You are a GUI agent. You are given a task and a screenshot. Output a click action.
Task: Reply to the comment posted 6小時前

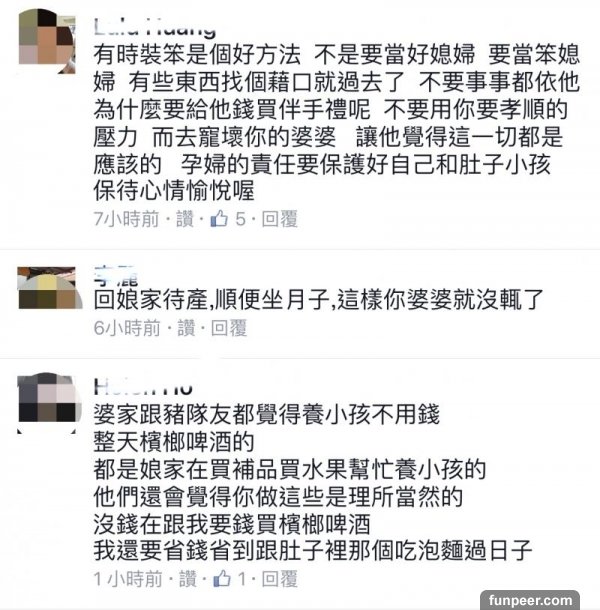point(227,327)
